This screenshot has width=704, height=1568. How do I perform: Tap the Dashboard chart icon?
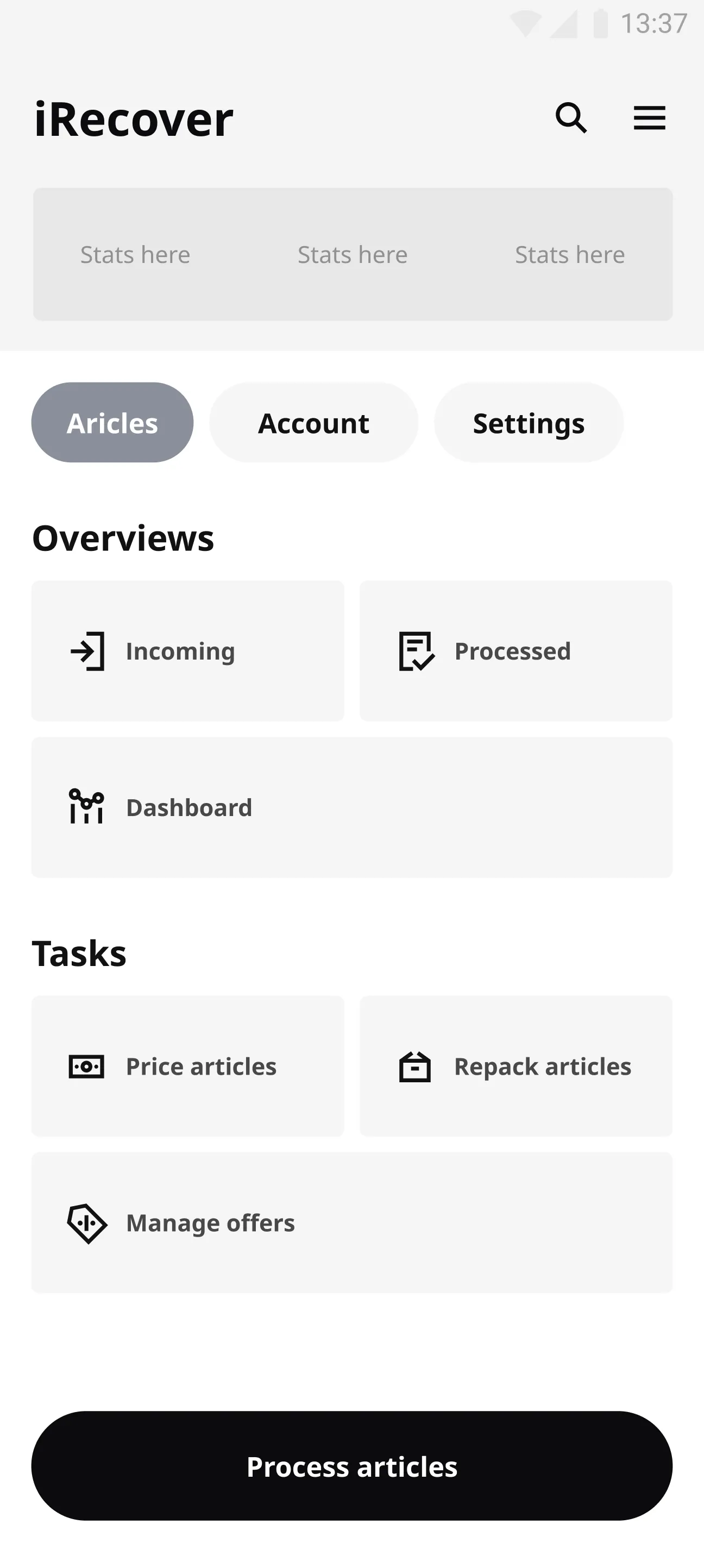click(x=85, y=807)
